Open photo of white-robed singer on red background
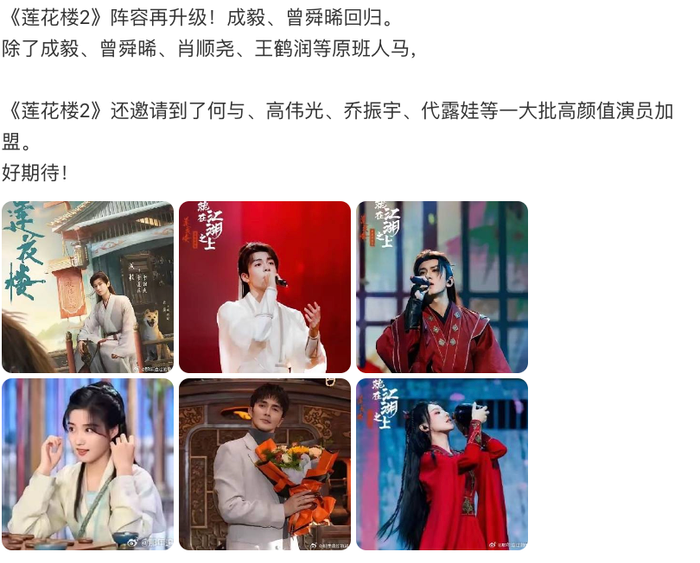Image resolution: width=700 pixels, height=563 pixels. (265, 287)
